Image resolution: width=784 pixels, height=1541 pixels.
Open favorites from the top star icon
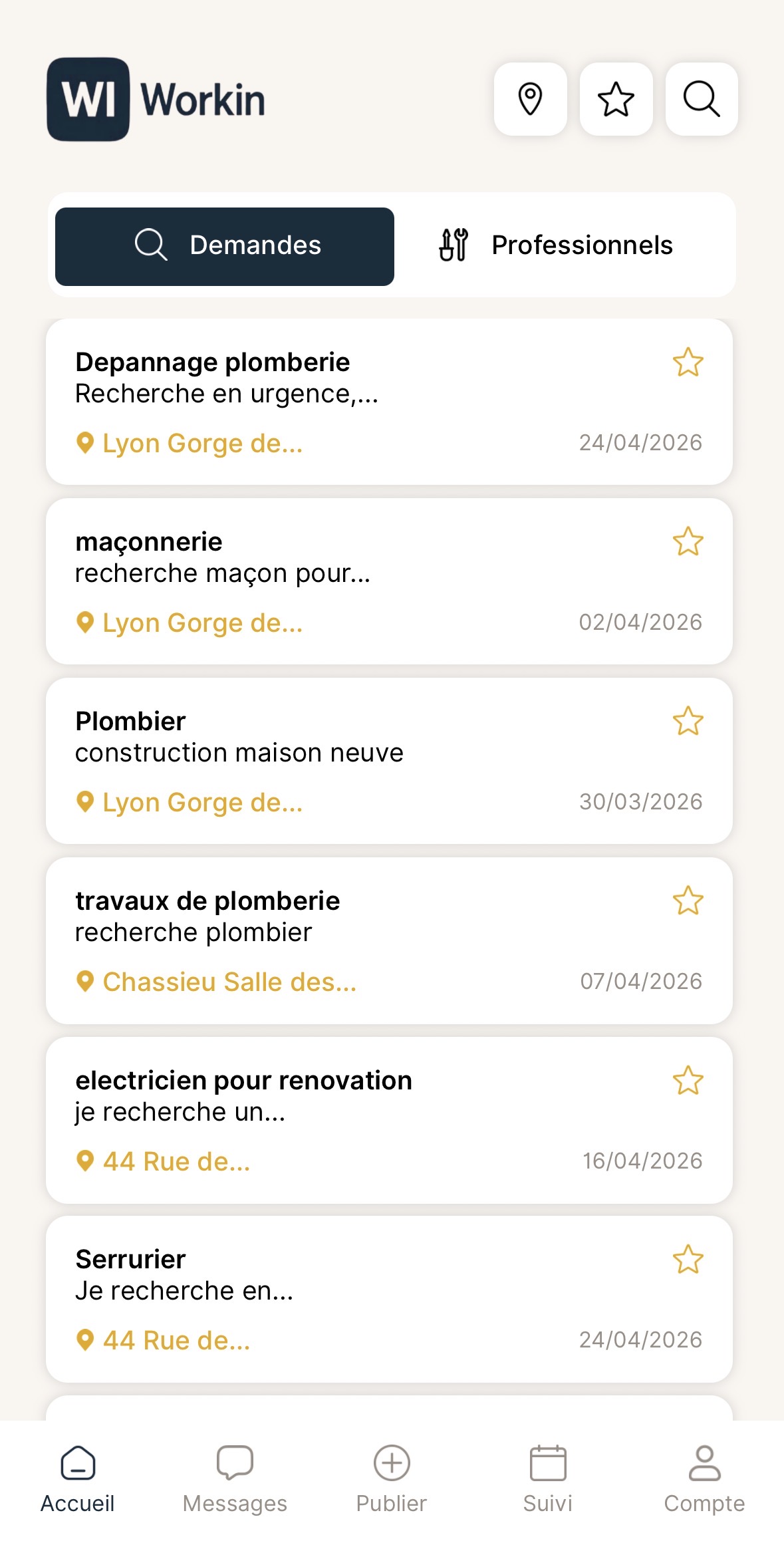[x=616, y=99]
